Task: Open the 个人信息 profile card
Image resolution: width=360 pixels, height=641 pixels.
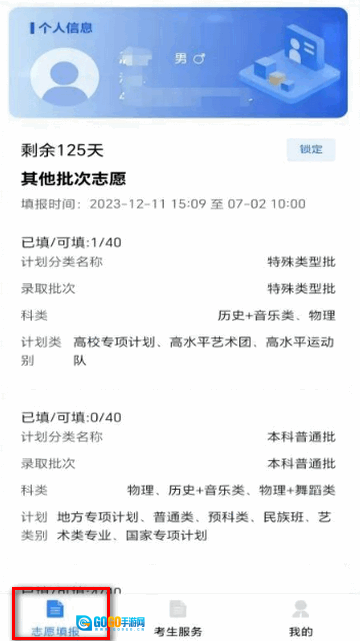Action: (x=178, y=63)
